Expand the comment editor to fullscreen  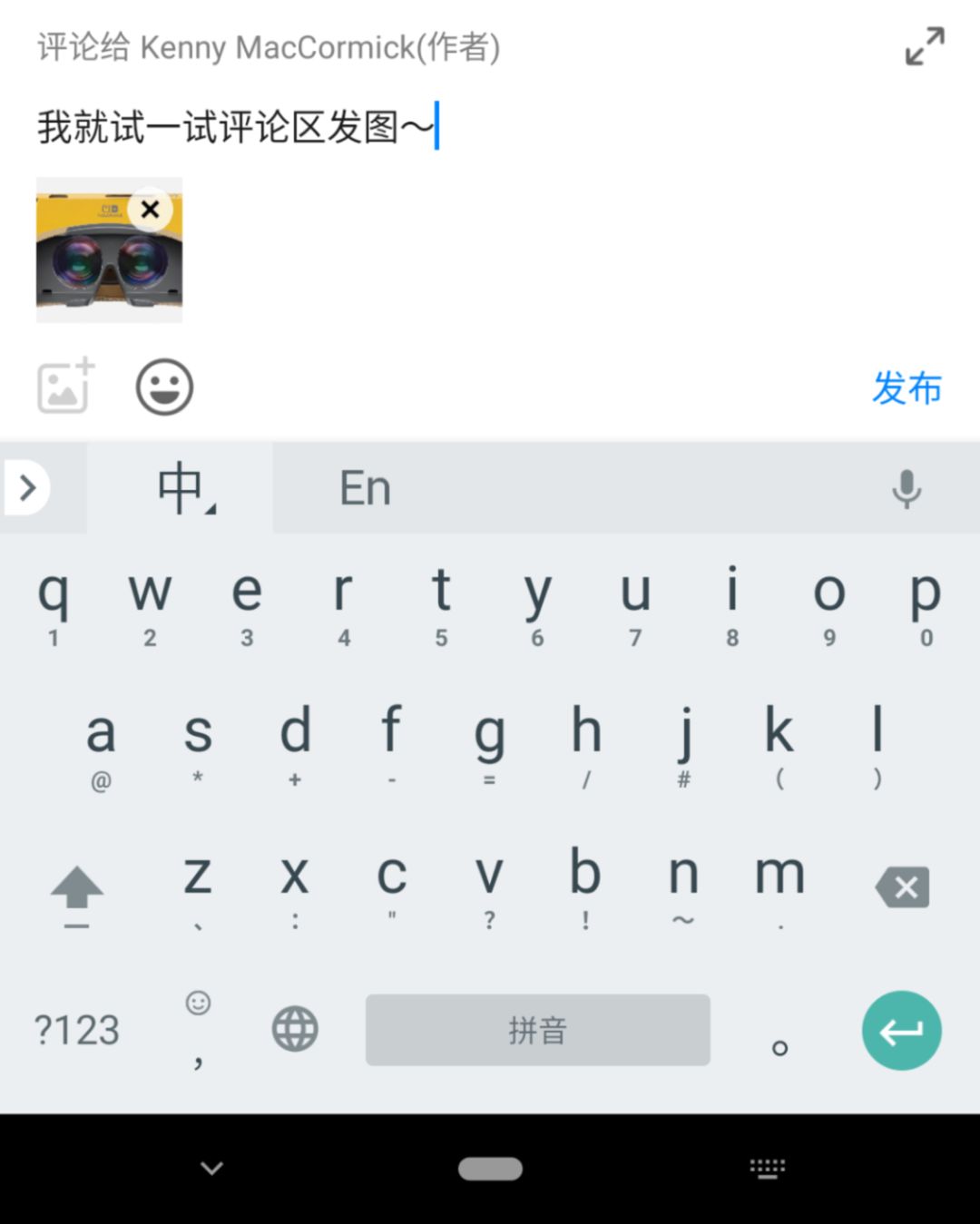[924, 46]
